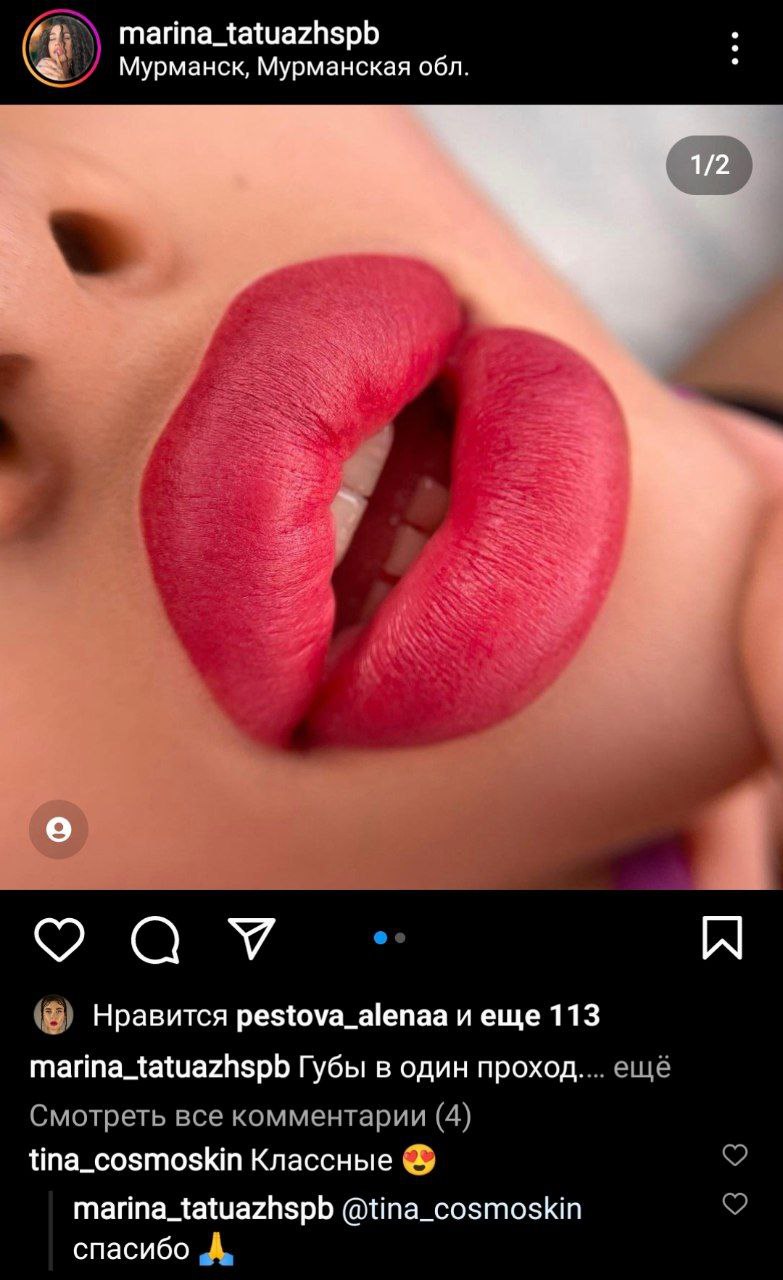Open the @tina_cosmoskin mention in reply
This screenshot has height=1280, width=783.
click(462, 1209)
